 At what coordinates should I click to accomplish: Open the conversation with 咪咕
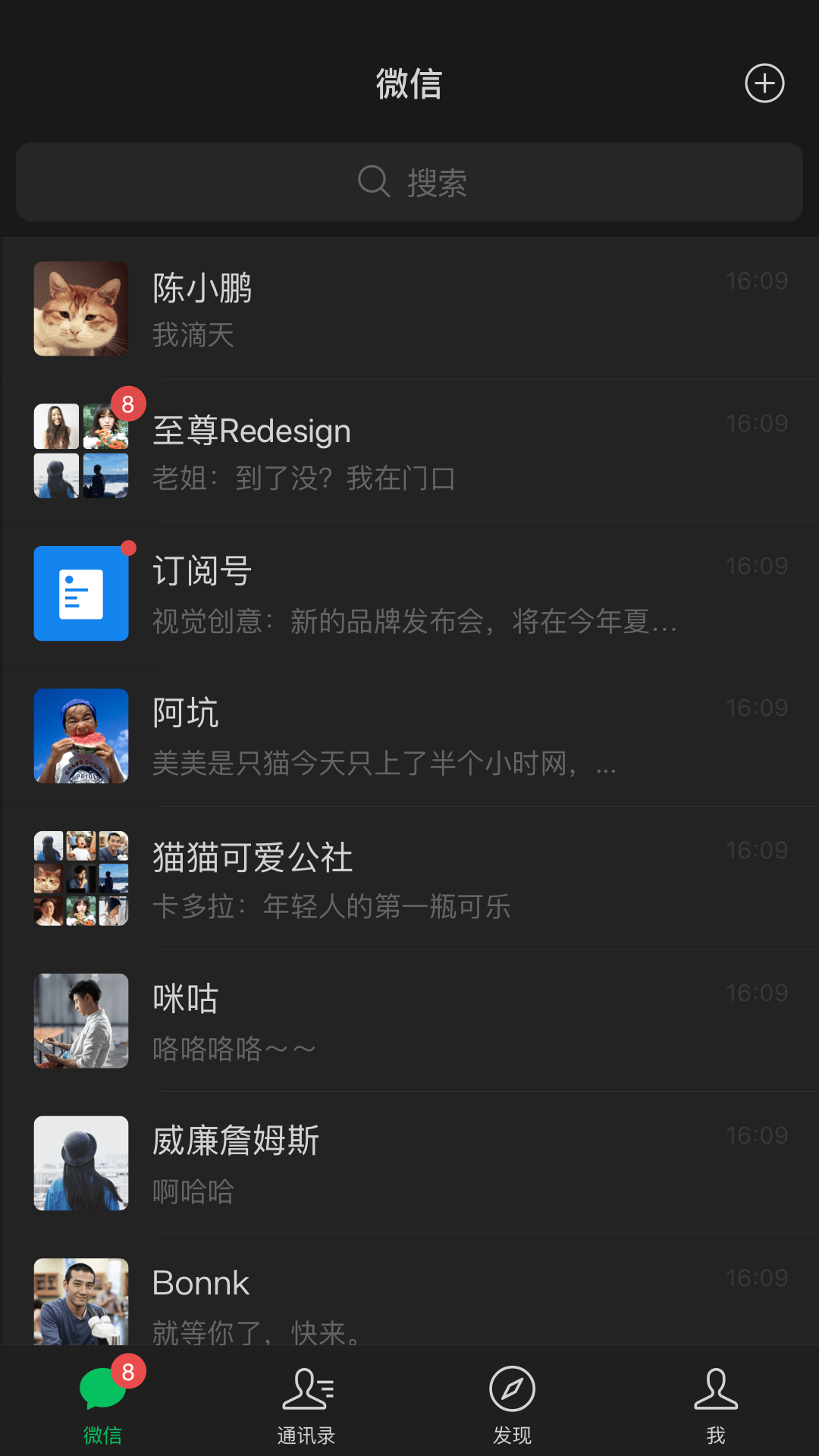pos(409,1021)
